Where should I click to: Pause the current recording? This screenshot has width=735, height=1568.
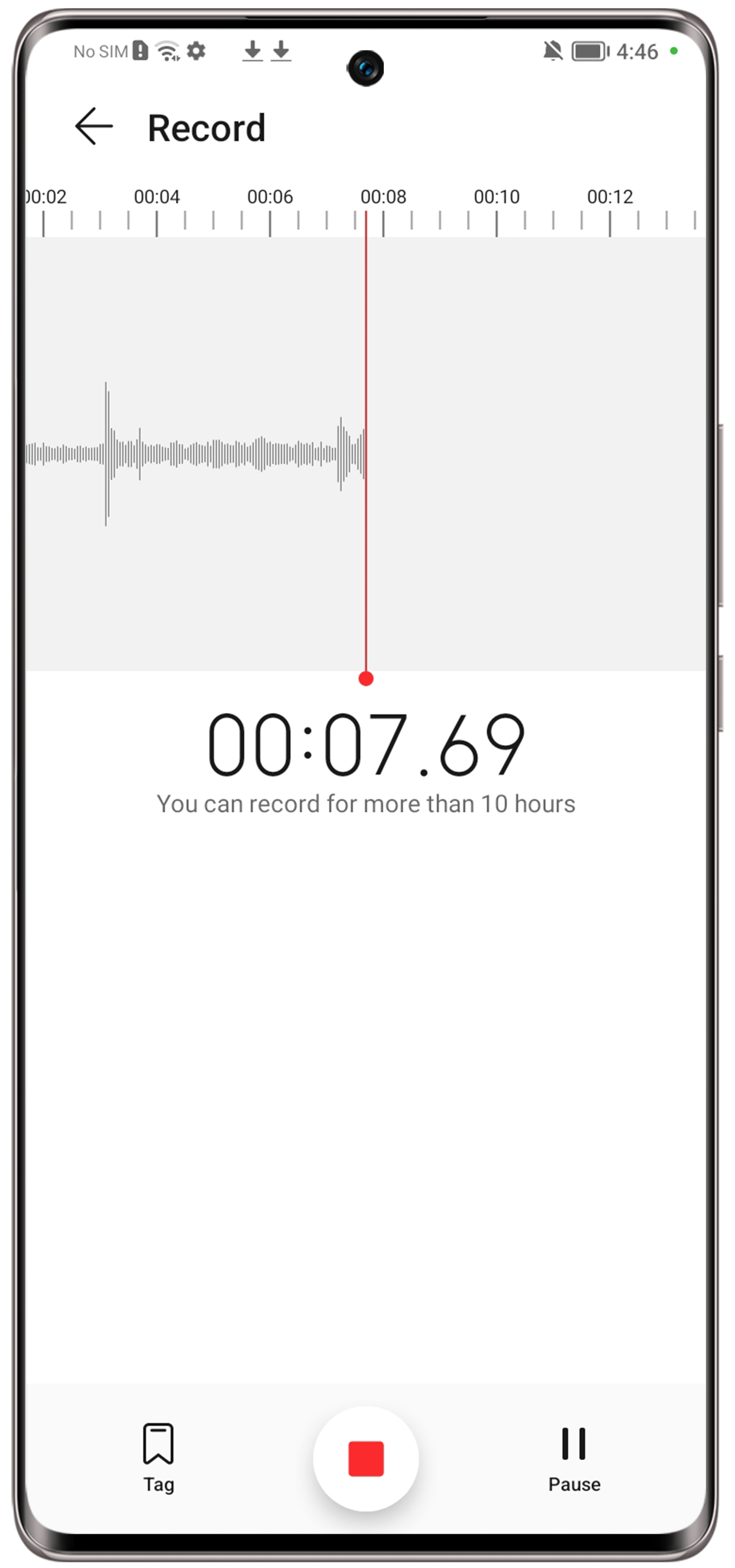click(574, 1456)
